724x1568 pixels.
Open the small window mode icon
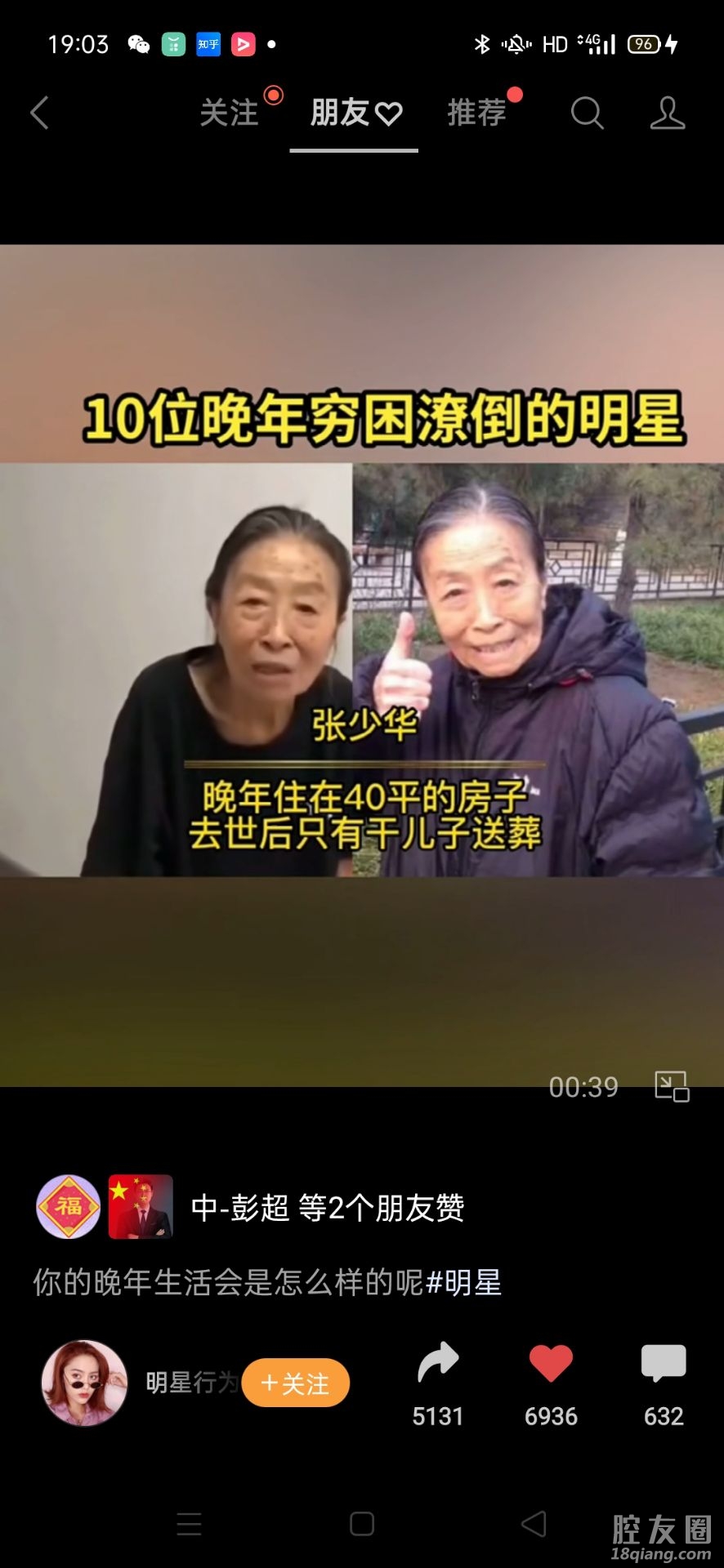click(x=672, y=1086)
